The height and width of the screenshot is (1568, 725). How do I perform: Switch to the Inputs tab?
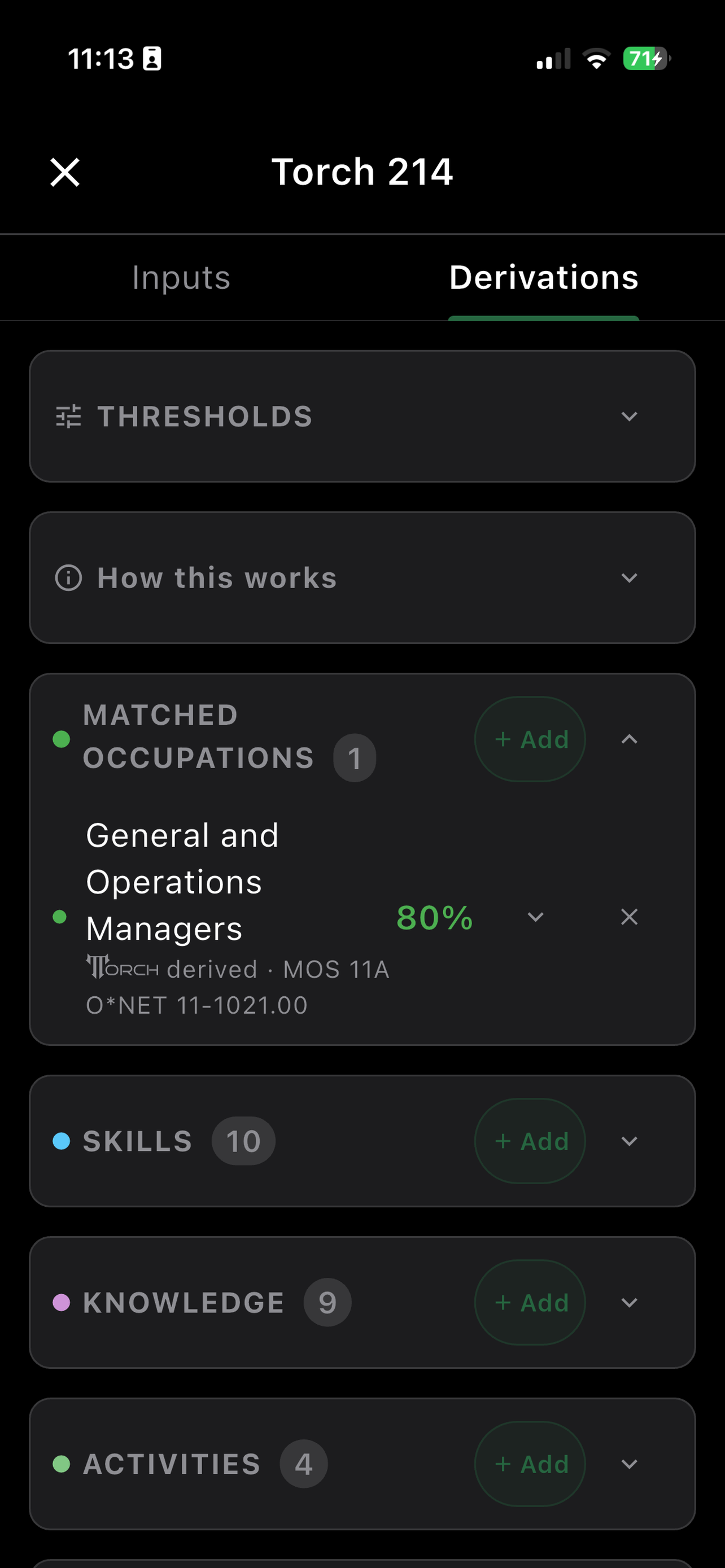[181, 278]
